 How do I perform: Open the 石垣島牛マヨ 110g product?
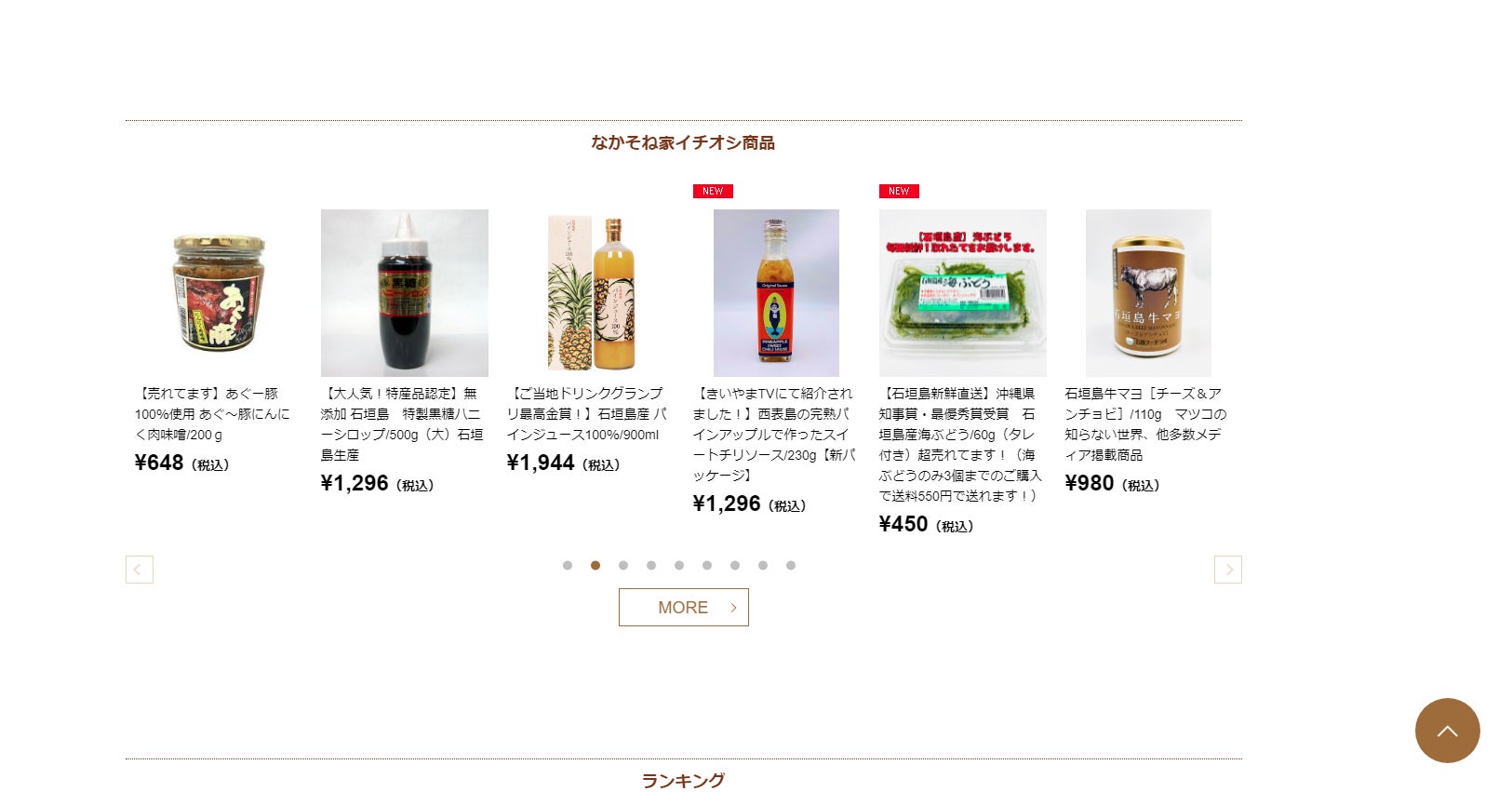(x=1148, y=293)
